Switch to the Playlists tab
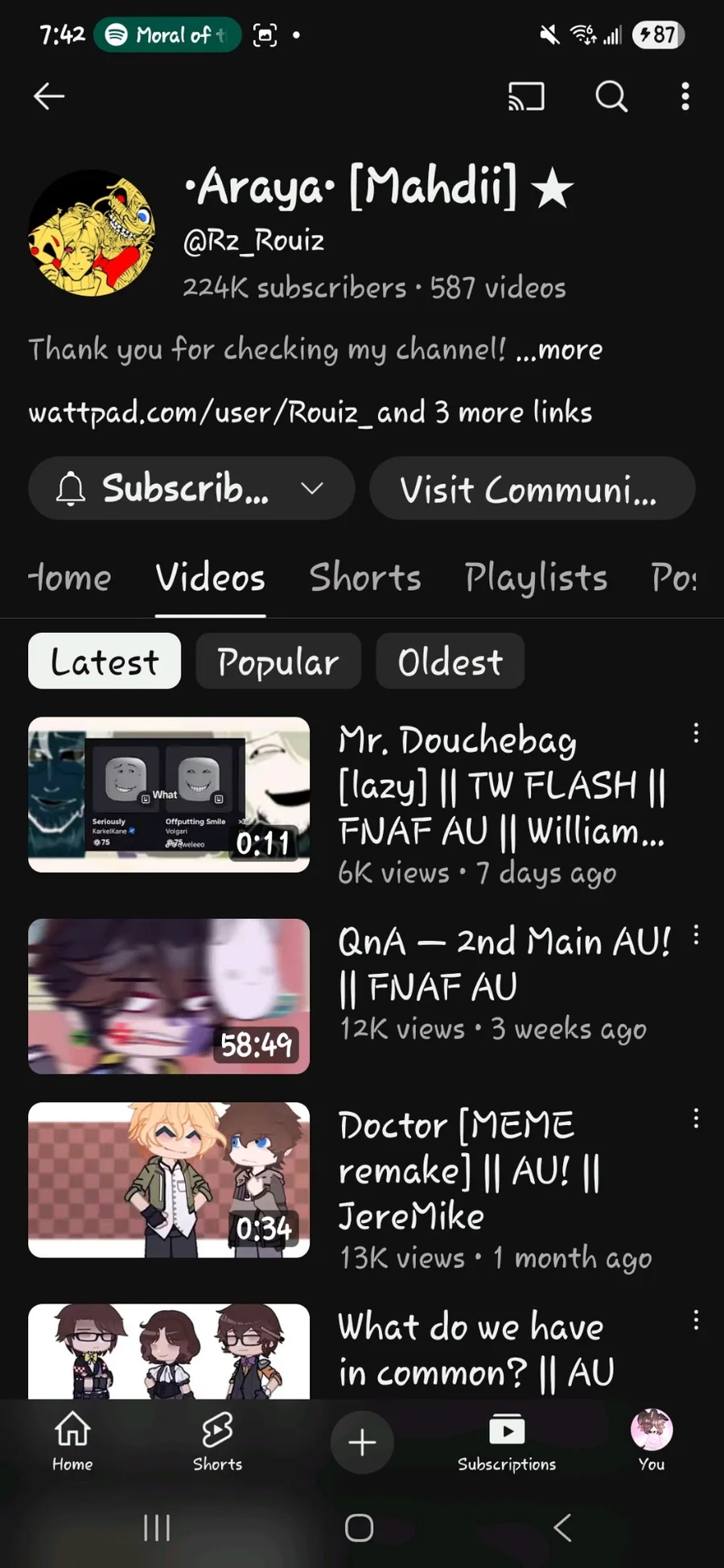Viewport: 724px width, 1568px height. click(536, 577)
